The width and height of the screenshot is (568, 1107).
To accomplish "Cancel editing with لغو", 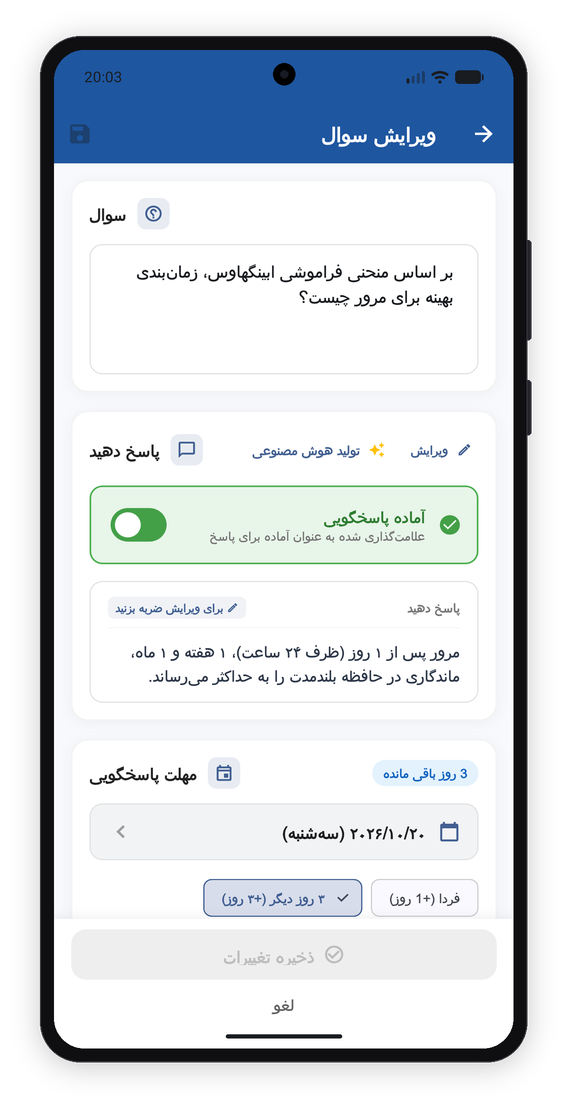I will tap(283, 1006).
